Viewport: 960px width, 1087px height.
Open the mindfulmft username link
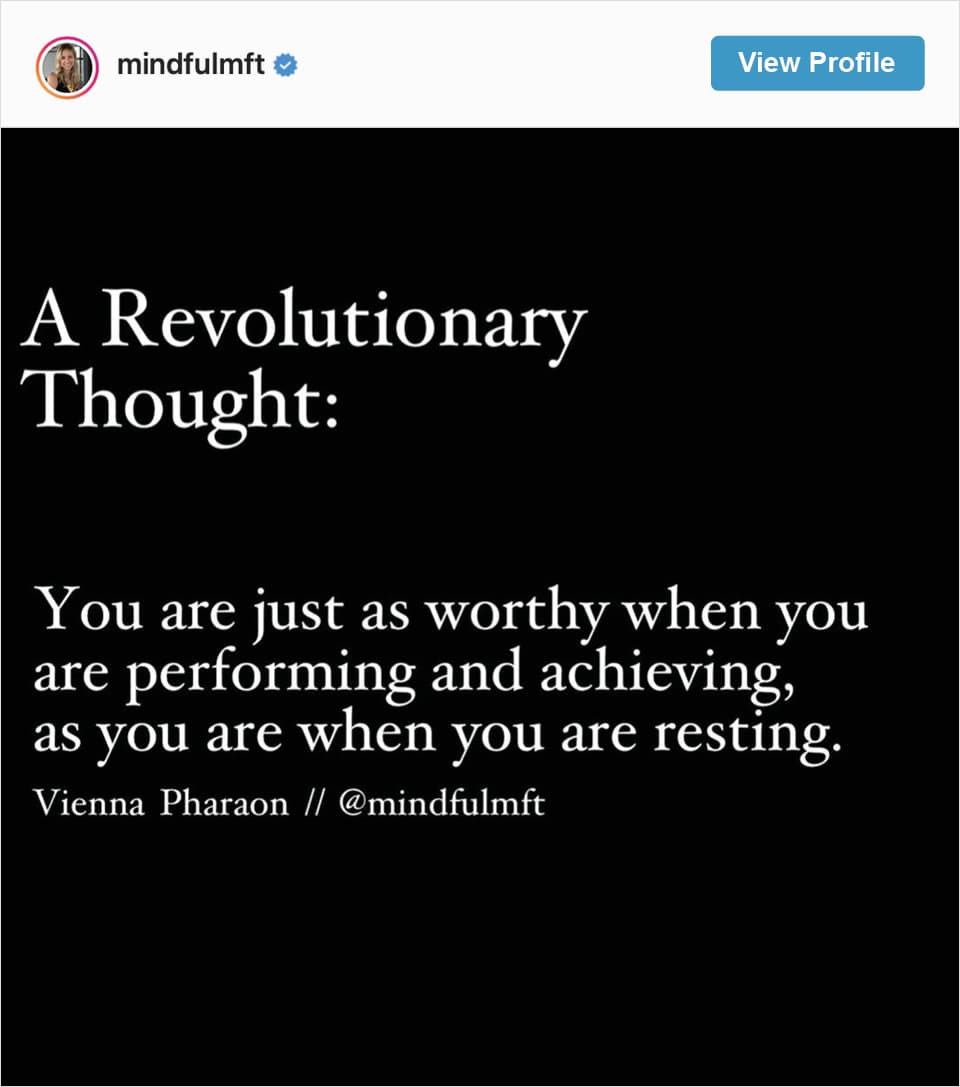pyautogui.click(x=190, y=66)
